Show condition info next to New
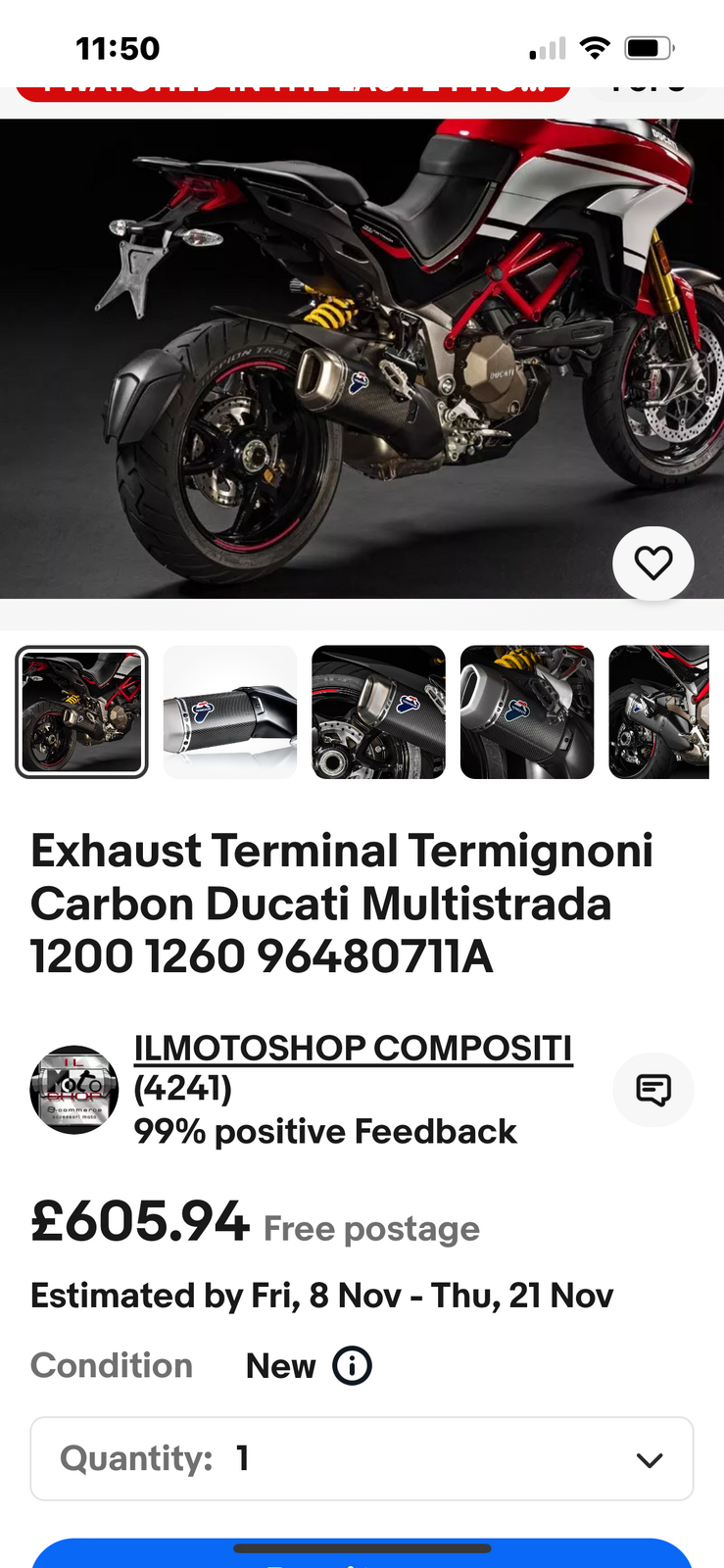 pos(352,1365)
